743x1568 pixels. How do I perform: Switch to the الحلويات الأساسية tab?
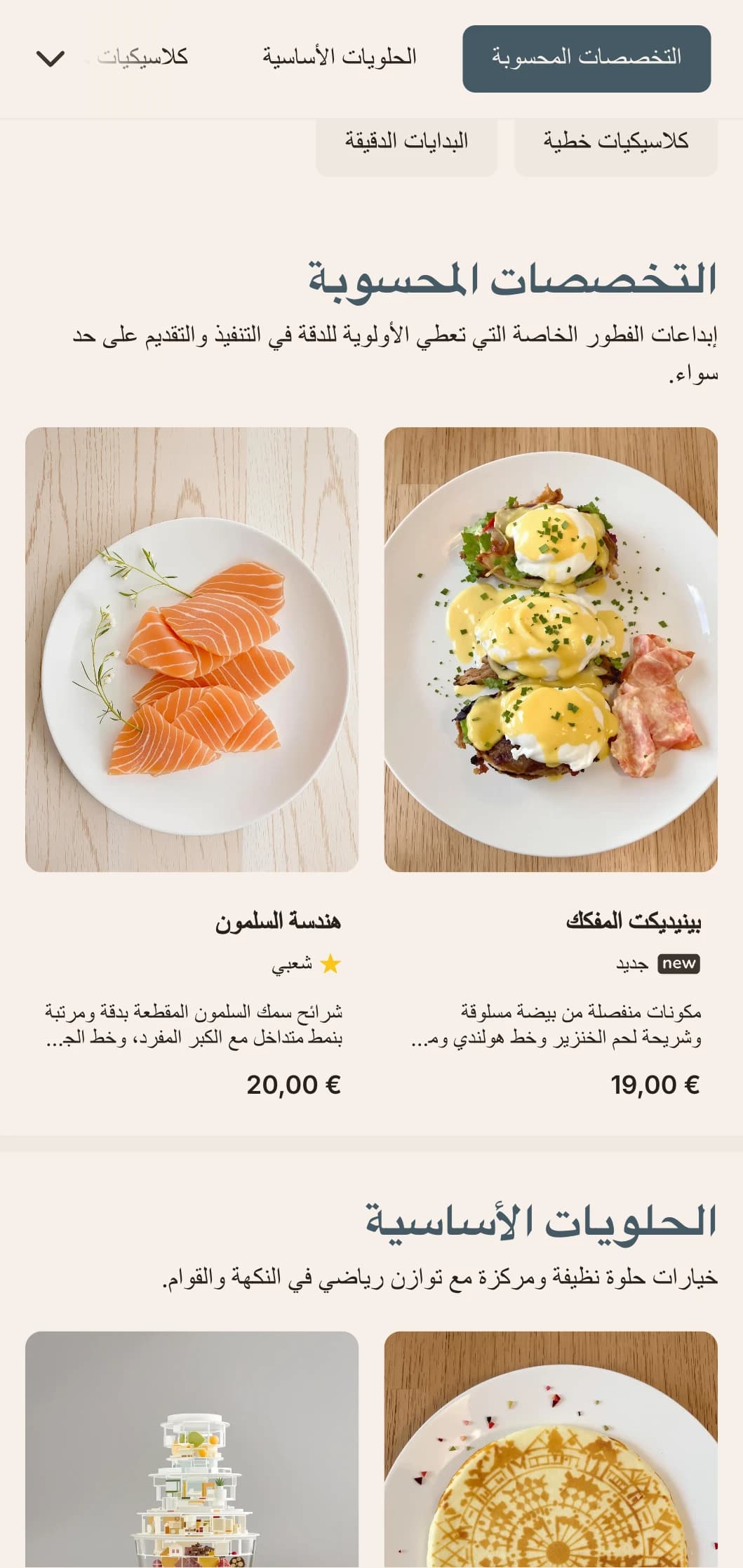[340, 58]
